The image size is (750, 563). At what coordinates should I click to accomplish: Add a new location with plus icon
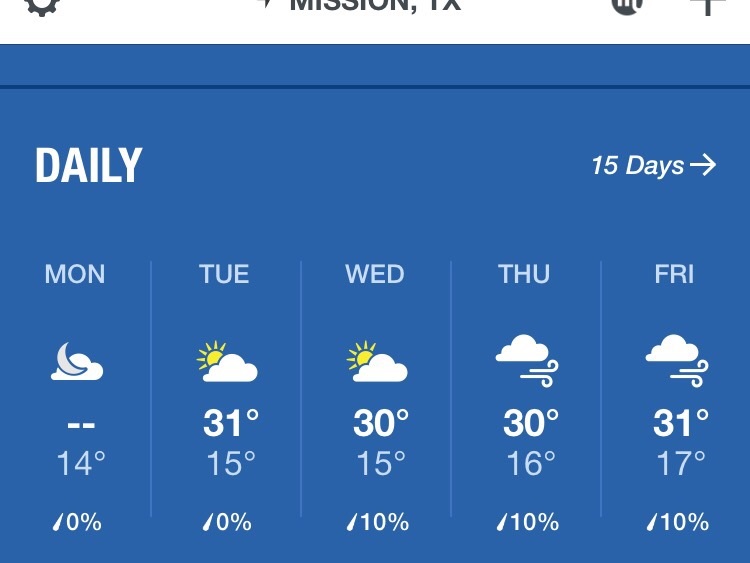(707, 5)
